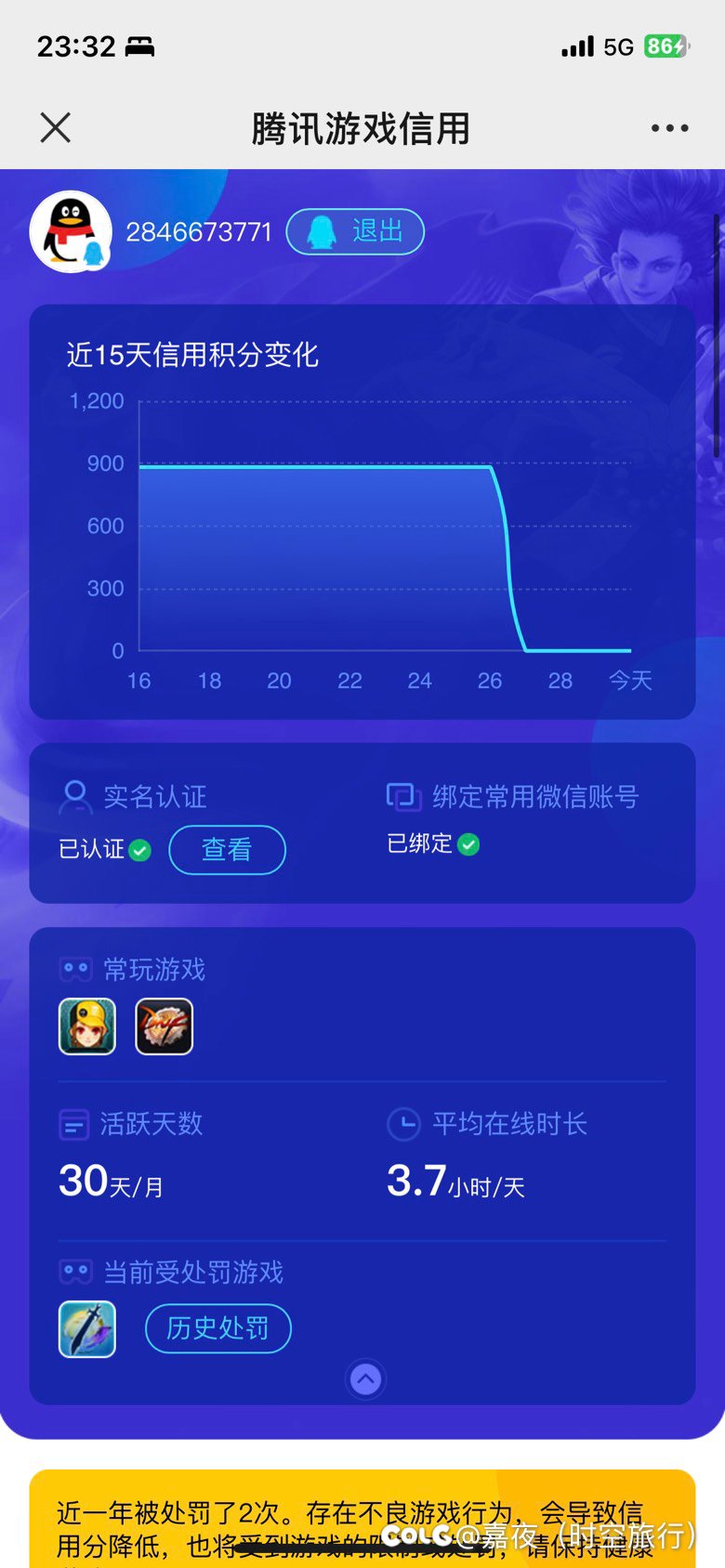This screenshot has width=725, height=1568.
Task: Tap the 退出 logout button
Action: click(355, 231)
